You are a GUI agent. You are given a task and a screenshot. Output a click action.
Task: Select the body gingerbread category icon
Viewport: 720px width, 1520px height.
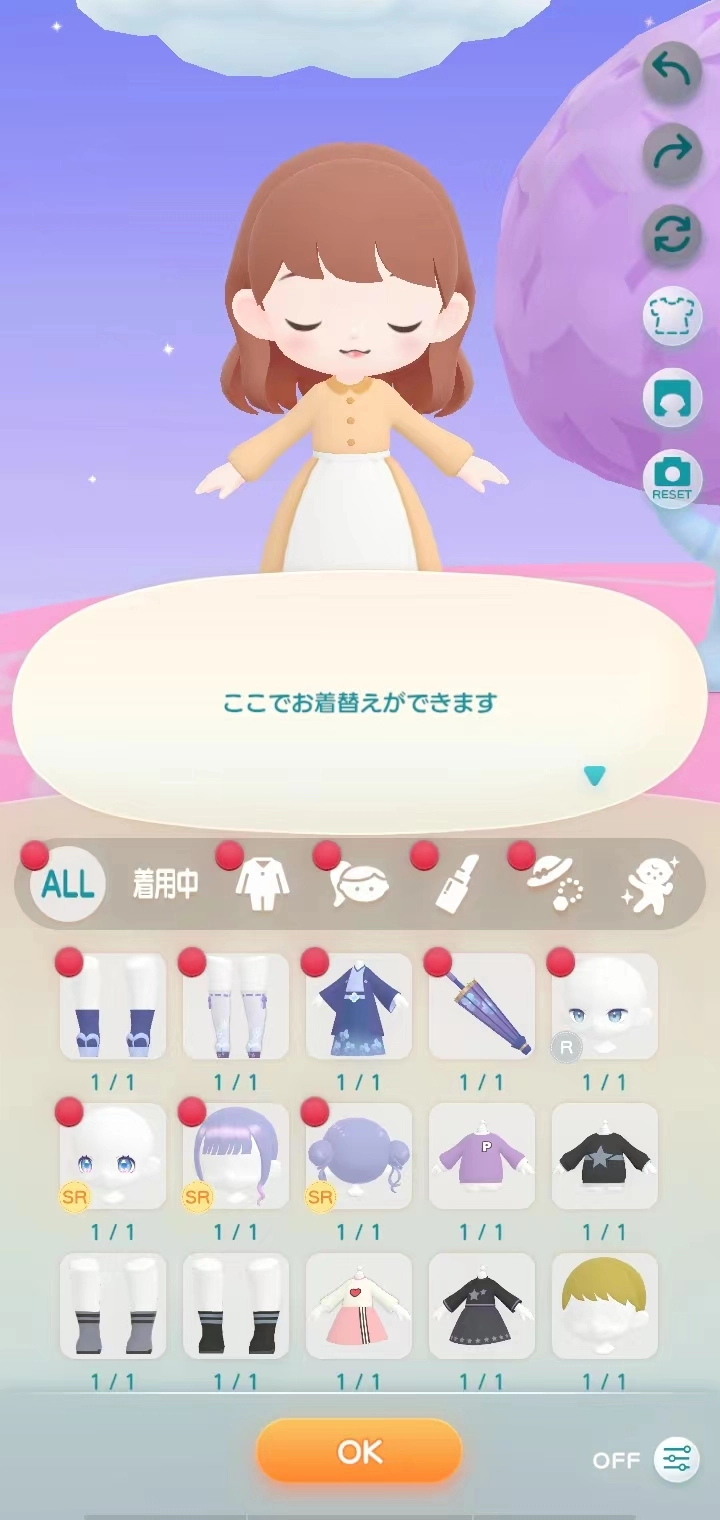tap(655, 884)
